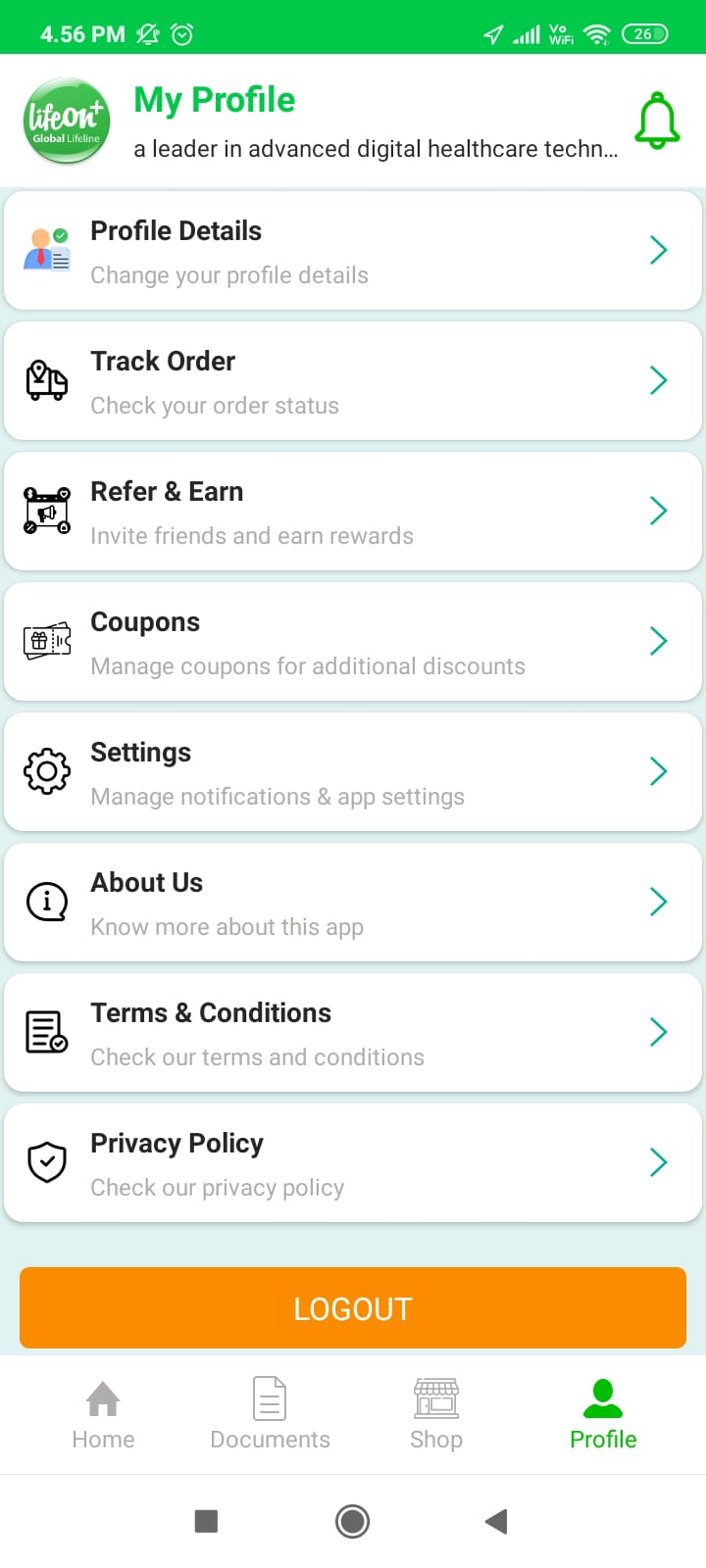Screen dimensions: 706x1568
Task: Read the Terms & Conditions
Action: click(x=353, y=1033)
